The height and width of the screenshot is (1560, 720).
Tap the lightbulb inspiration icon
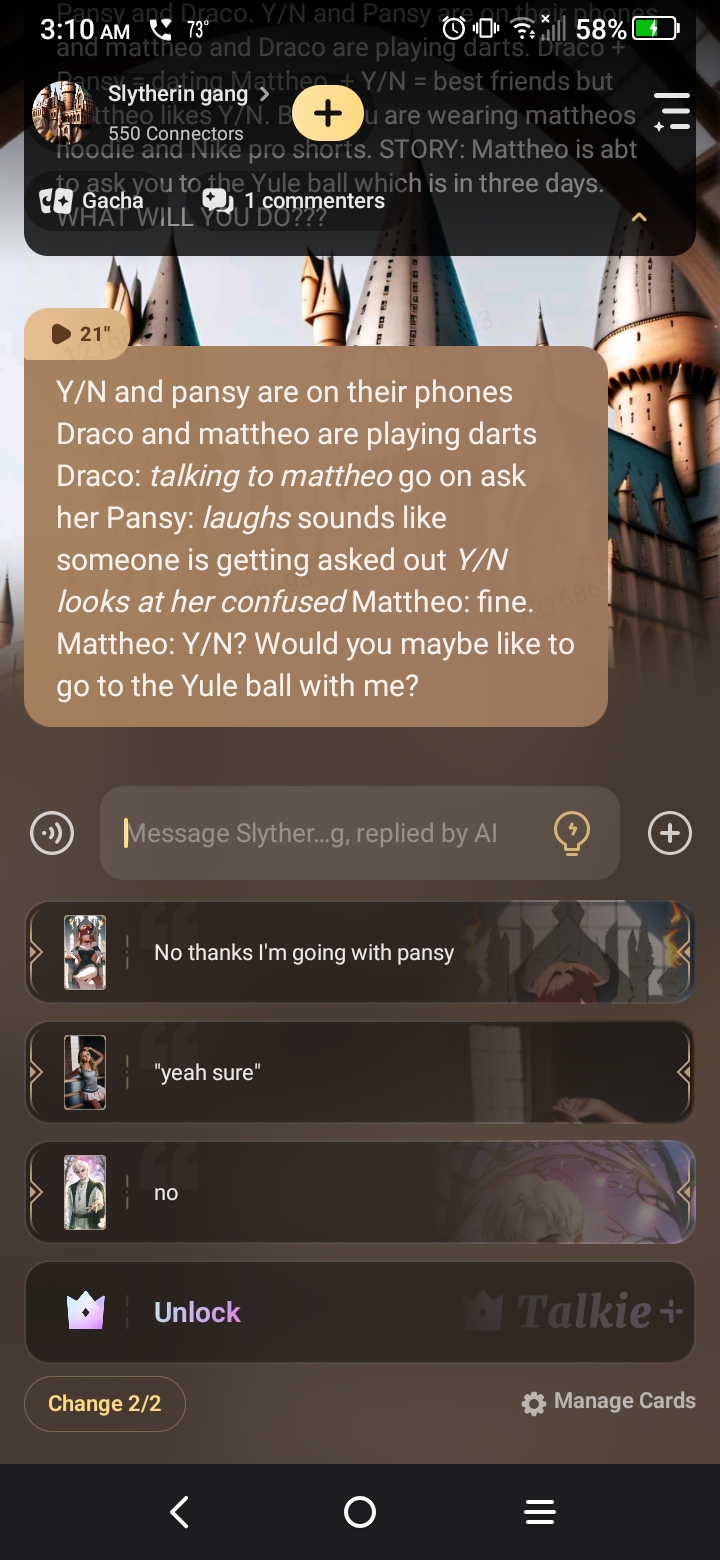572,833
